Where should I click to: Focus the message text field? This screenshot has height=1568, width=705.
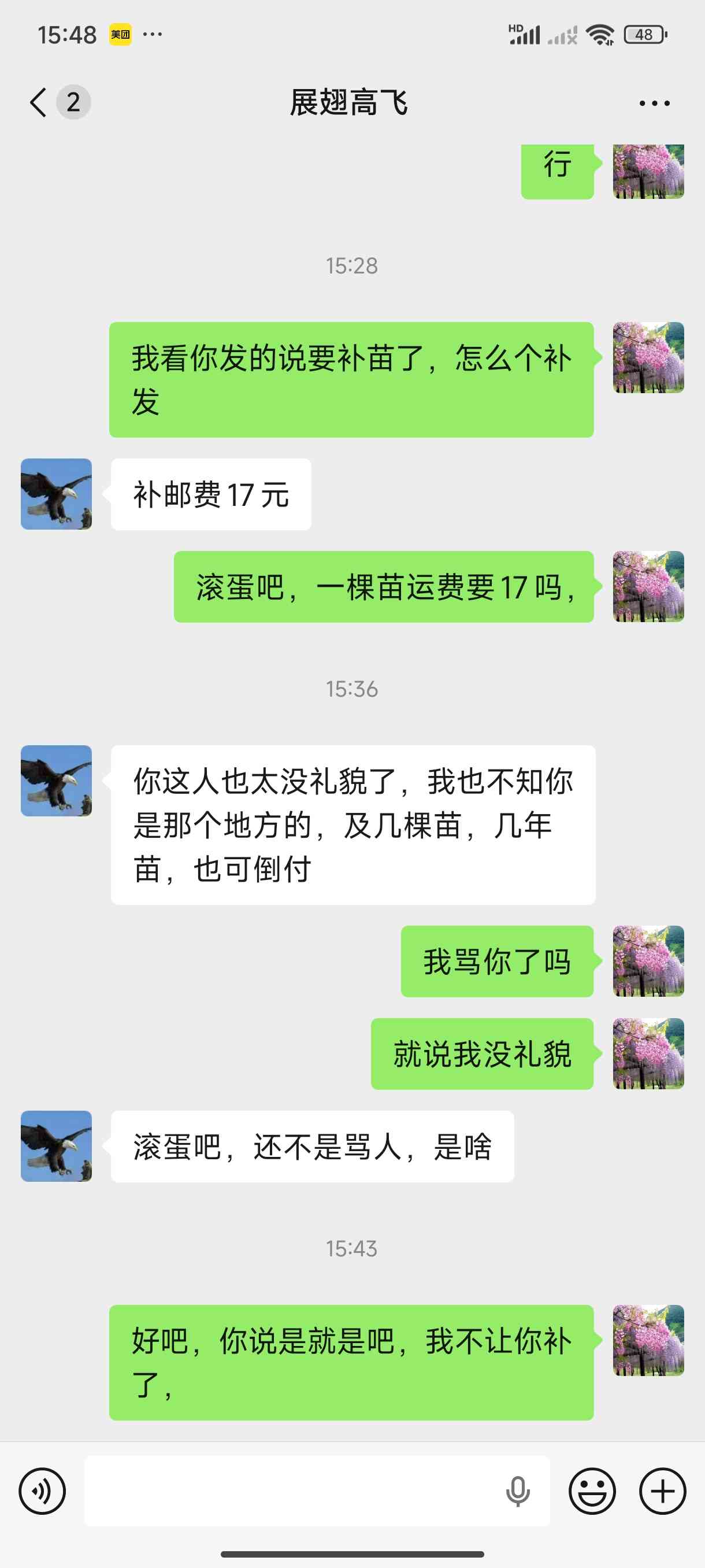click(292, 1491)
